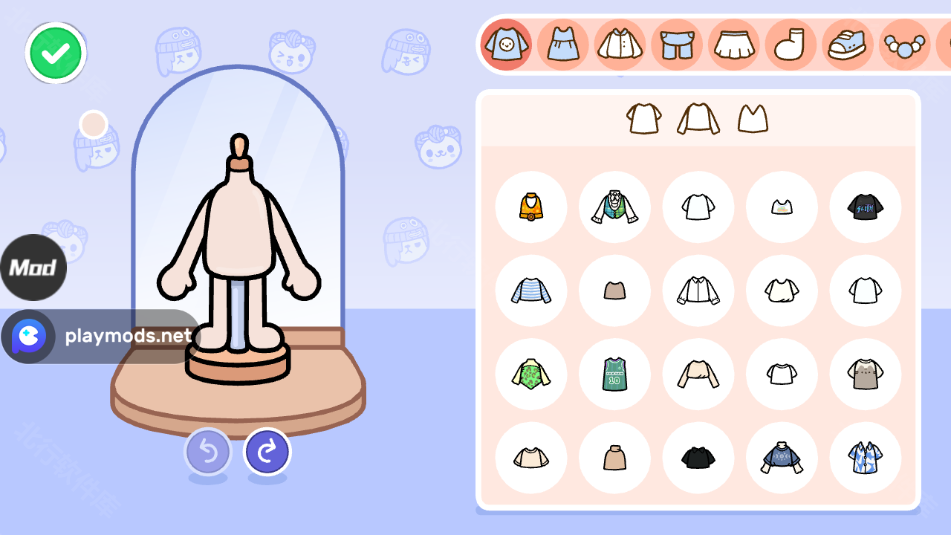The image size is (951, 535).
Task: Pick the green basketball jersey
Action: coord(615,374)
